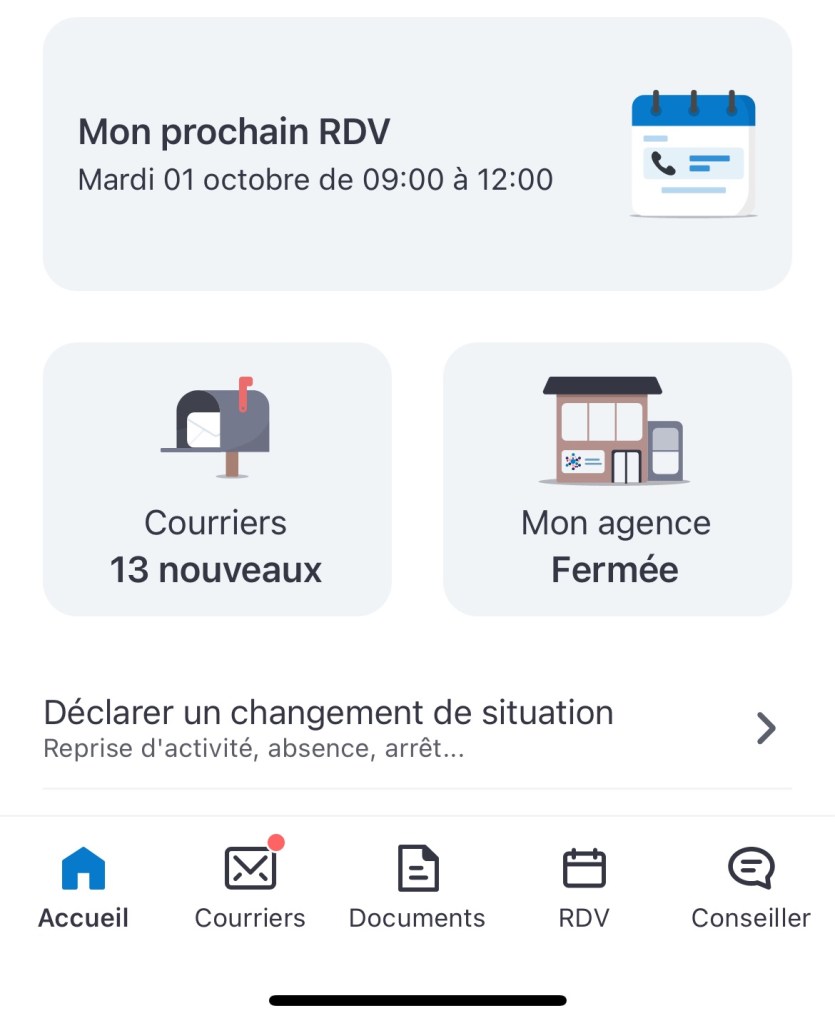Open the Mon prochain RDV card
This screenshot has width=835, height=1023.
click(416, 155)
